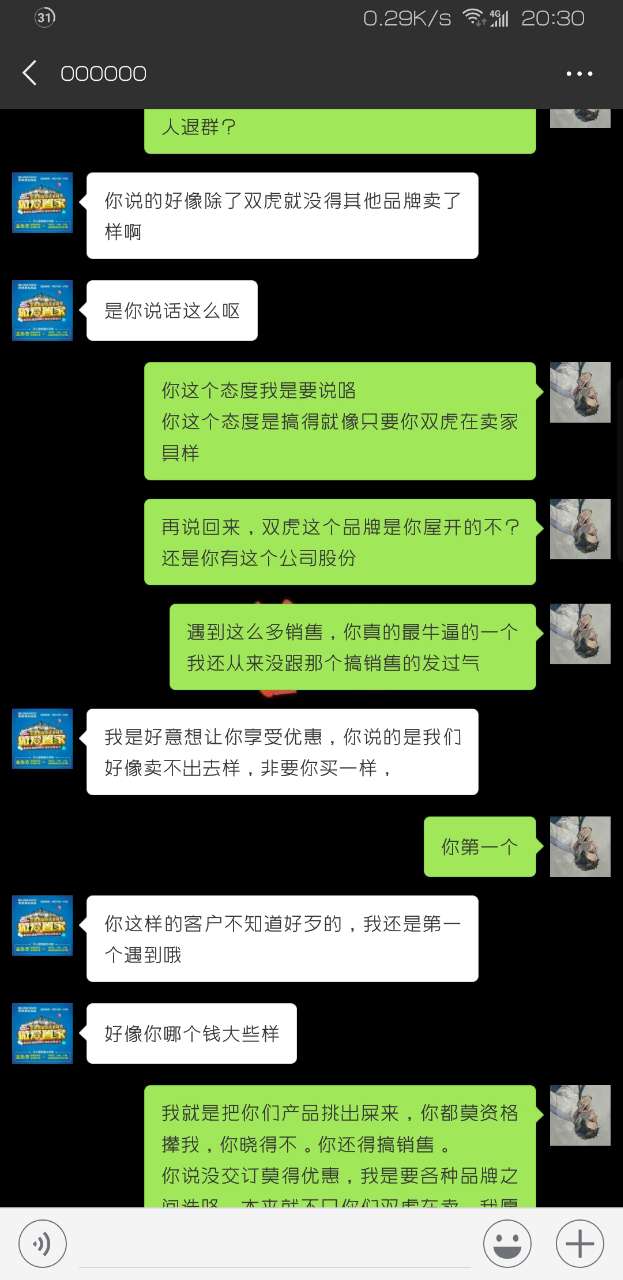This screenshot has width=623, height=1280.
Task: Open my avatar beside "你第一个"
Action: coord(580,847)
